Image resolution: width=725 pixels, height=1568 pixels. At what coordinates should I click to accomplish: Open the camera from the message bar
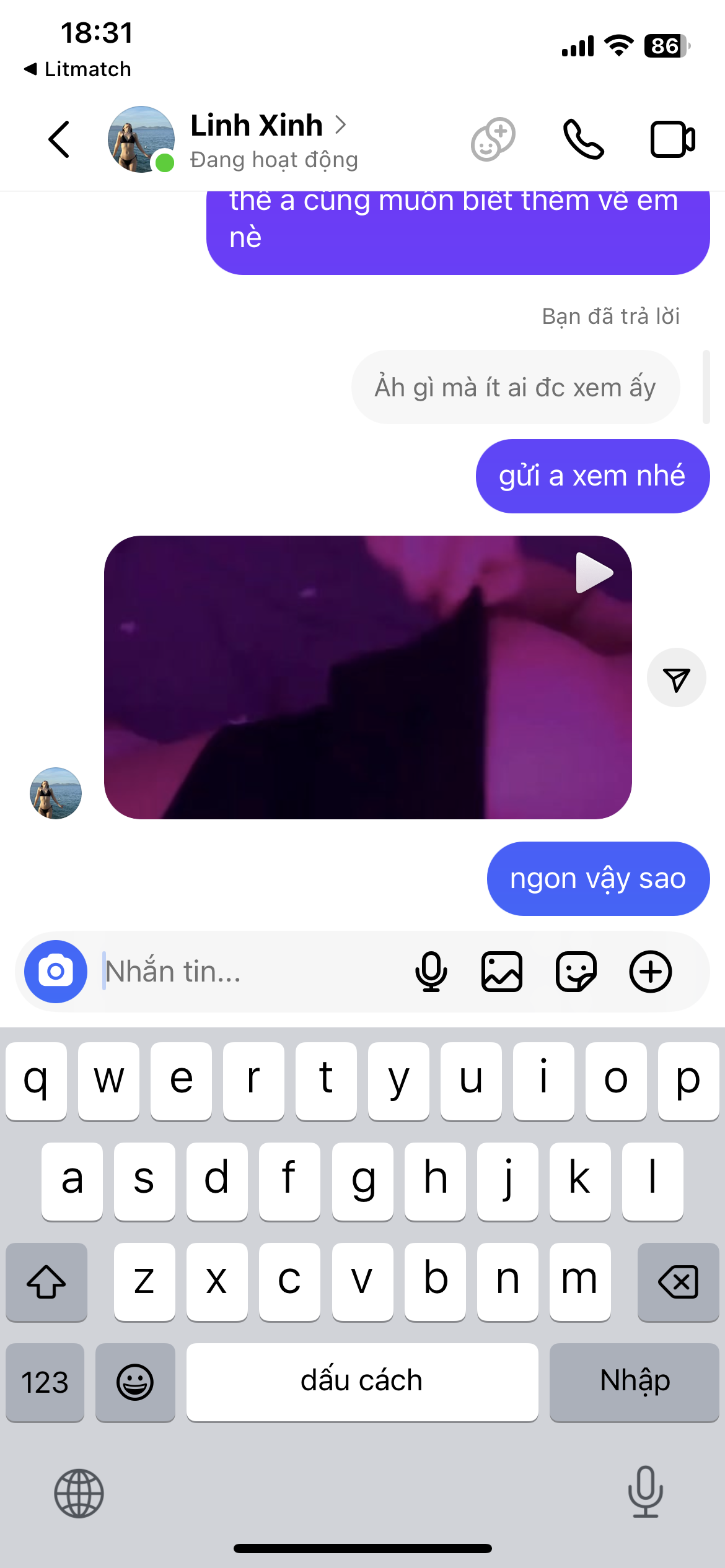click(56, 971)
